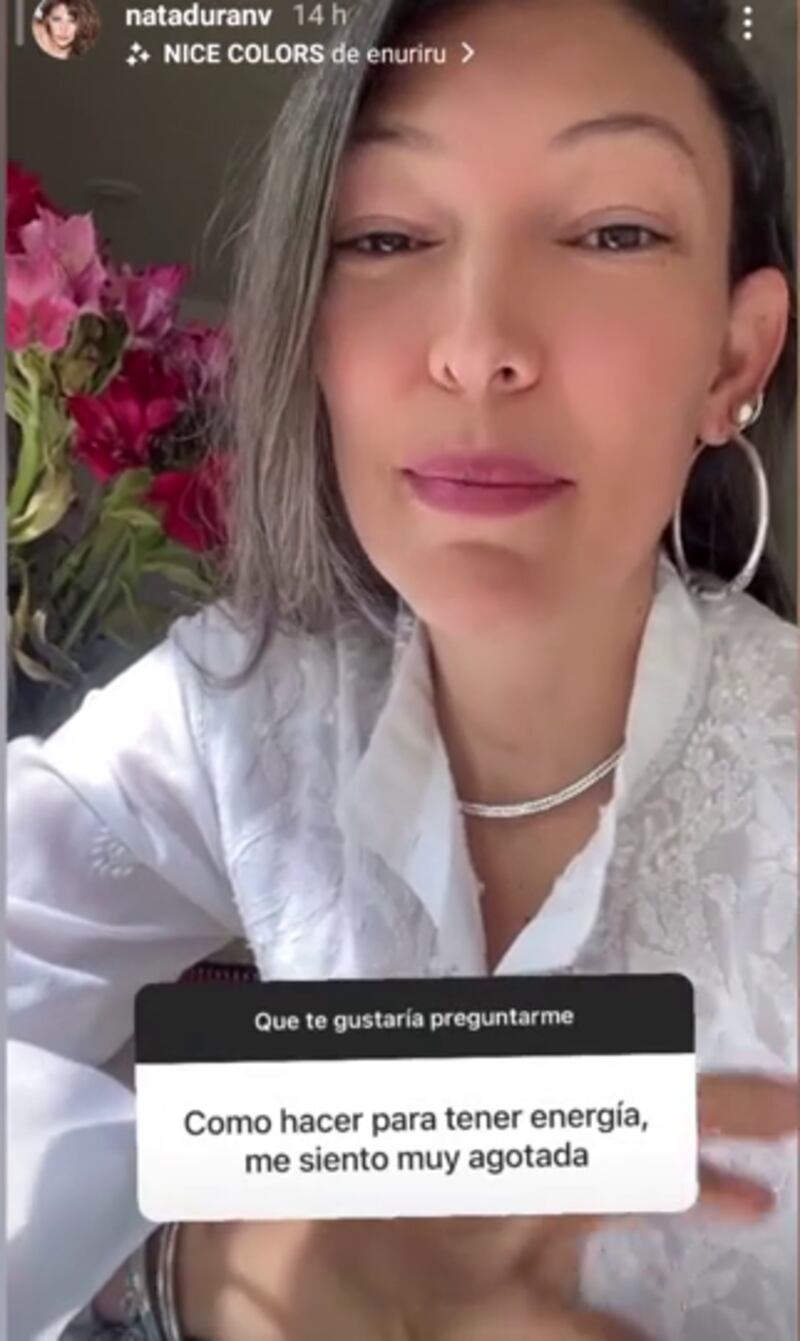Viewport: 800px width, 1341px height.
Task: Open nataduranv's profile picture
Action: (66, 26)
